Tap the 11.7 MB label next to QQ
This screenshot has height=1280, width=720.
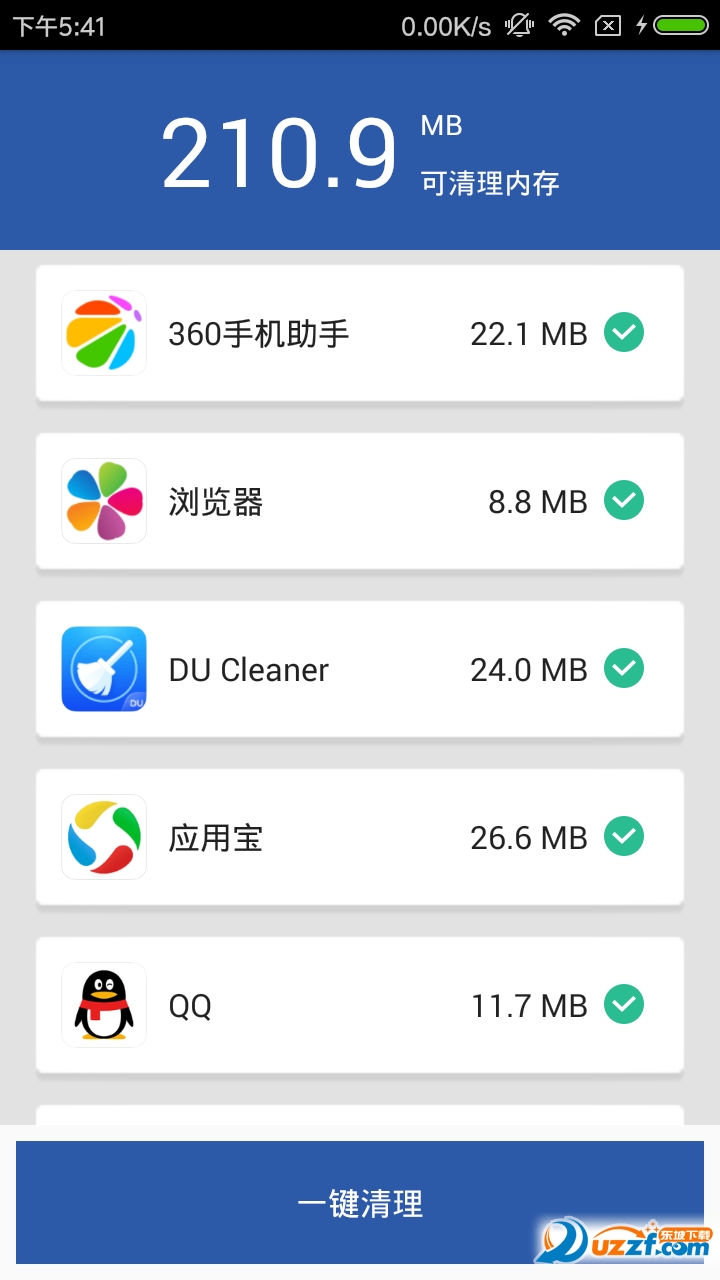(528, 1005)
